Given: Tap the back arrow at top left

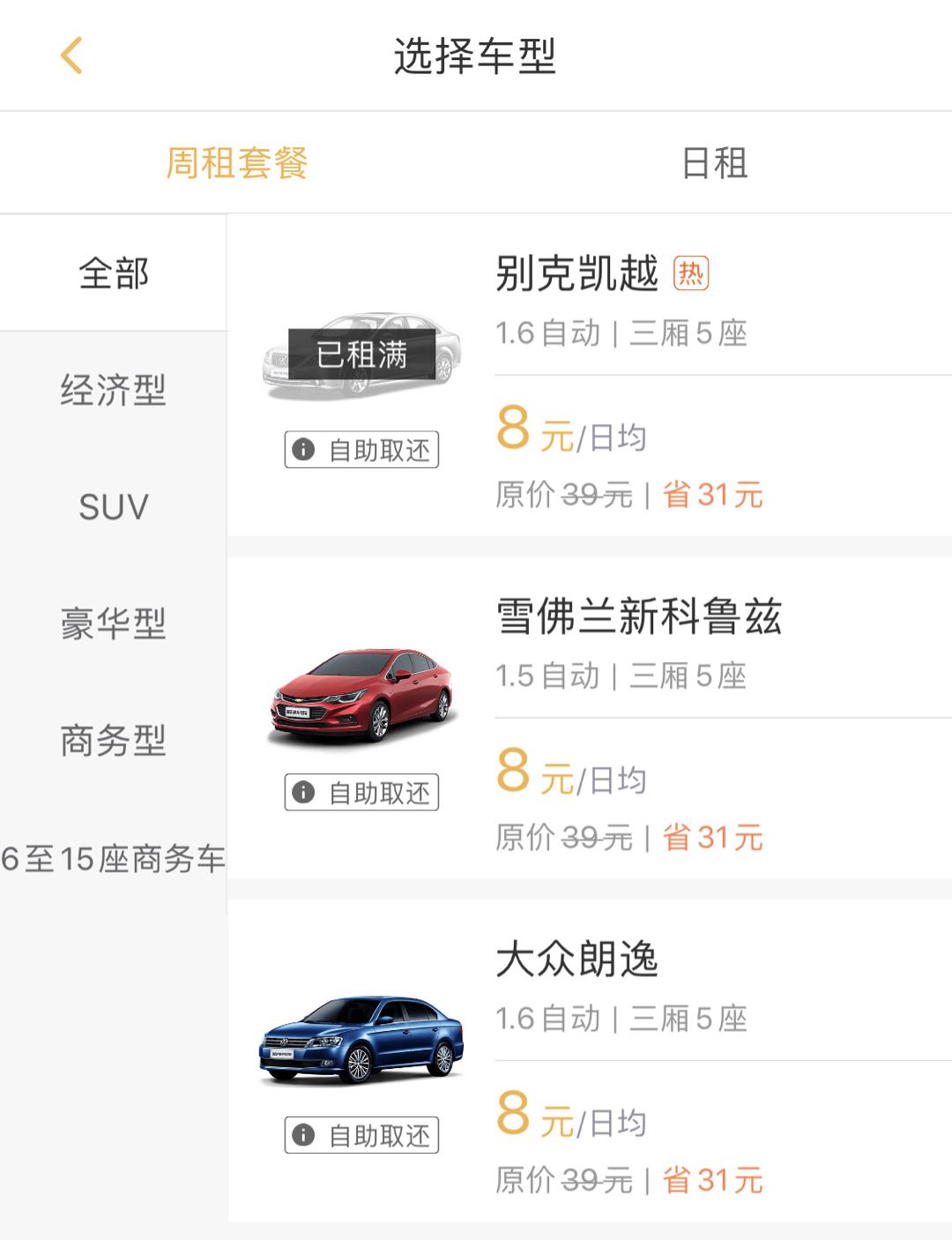Looking at the screenshot, I should click(71, 55).
